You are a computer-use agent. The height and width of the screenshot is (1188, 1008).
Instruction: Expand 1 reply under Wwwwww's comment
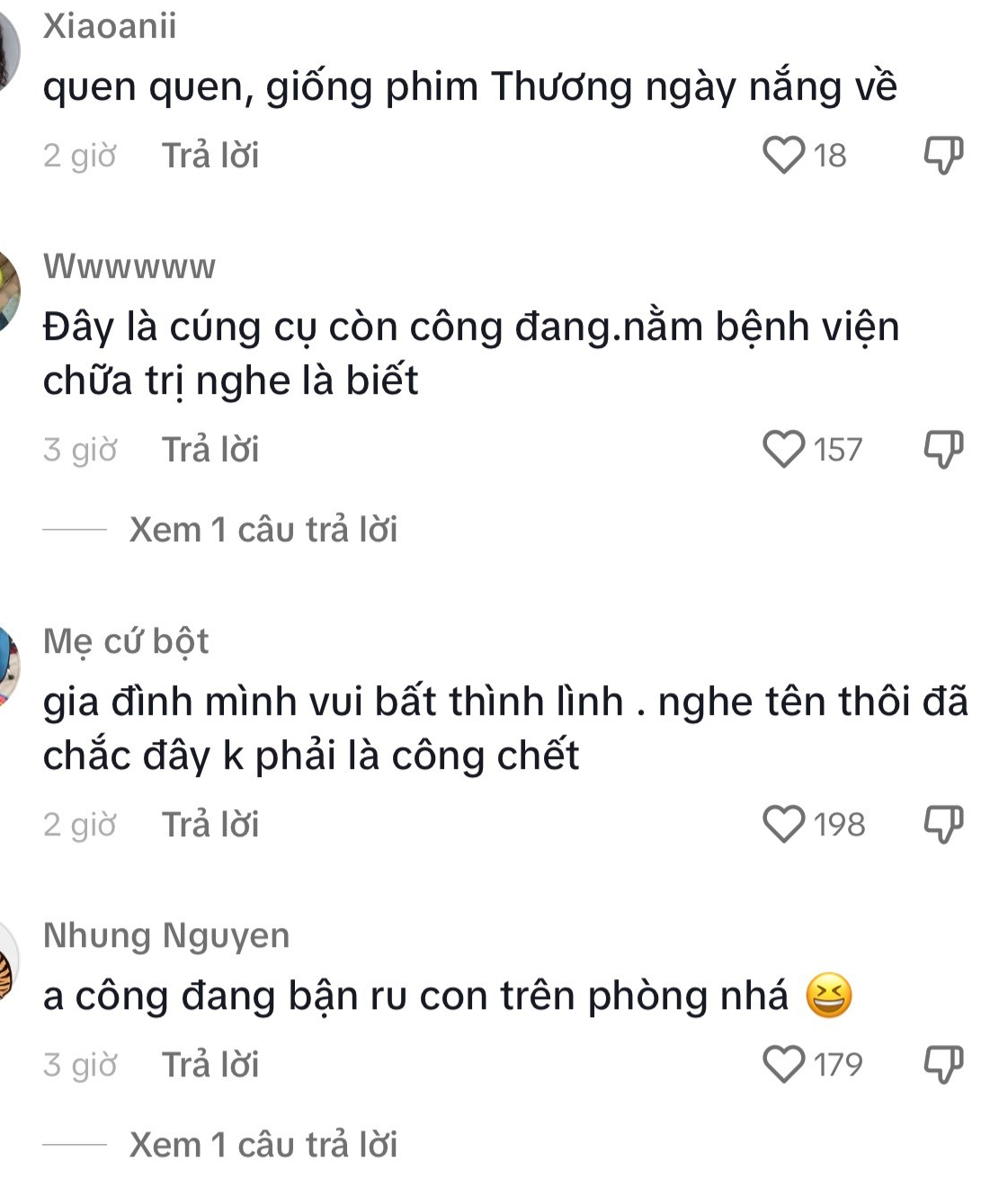pos(263,530)
